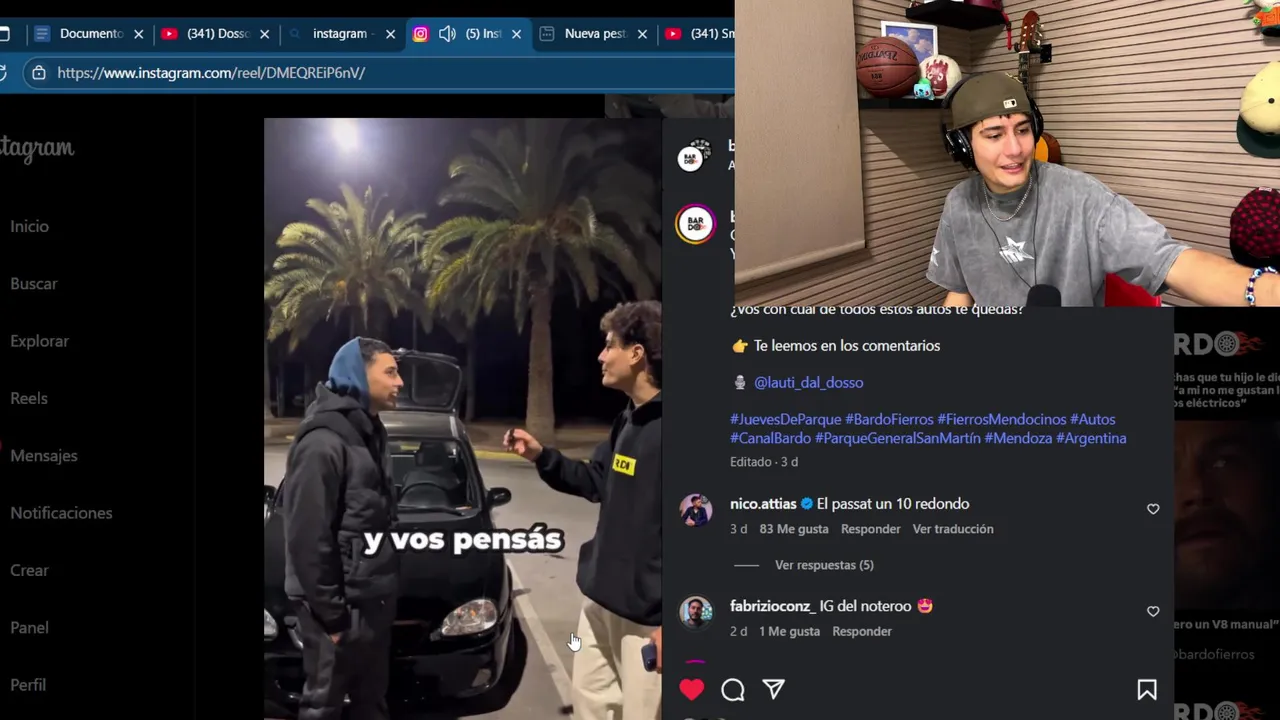1280x720 pixels.
Task: Open the @lauti_dal_dosso mention
Action: (x=808, y=382)
